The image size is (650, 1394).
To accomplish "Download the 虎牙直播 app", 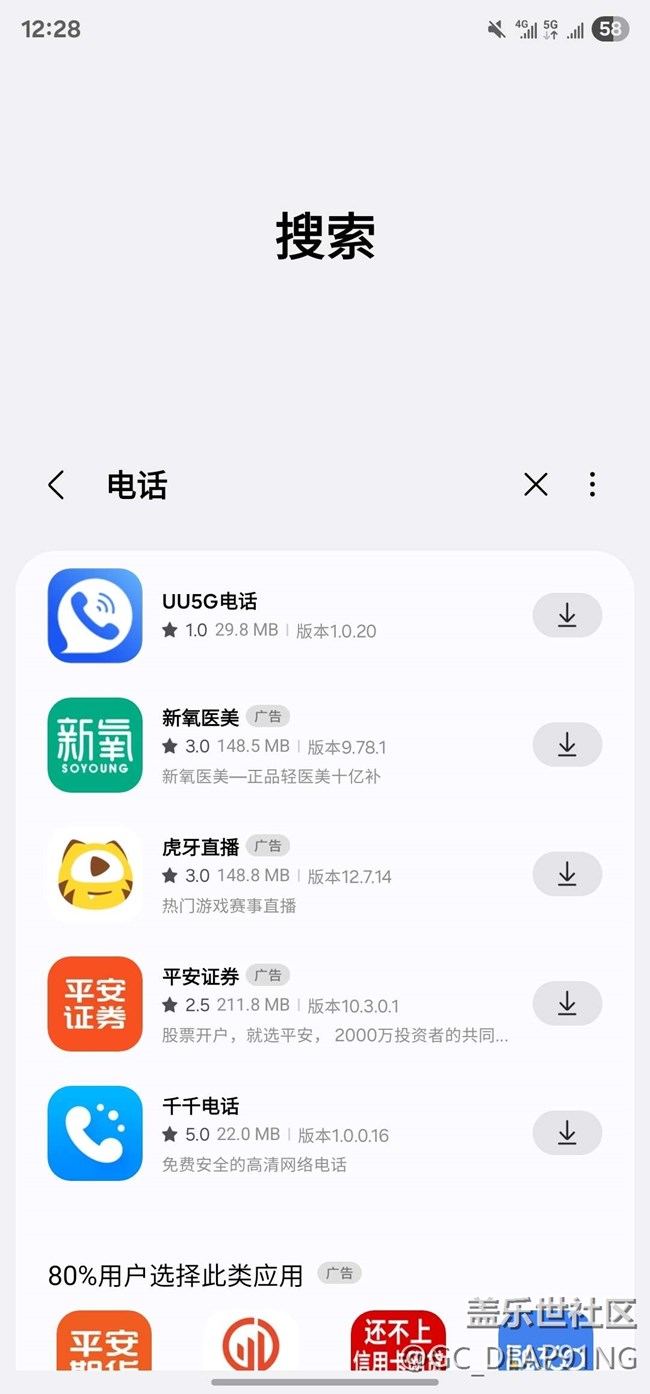I will pyautogui.click(x=567, y=874).
